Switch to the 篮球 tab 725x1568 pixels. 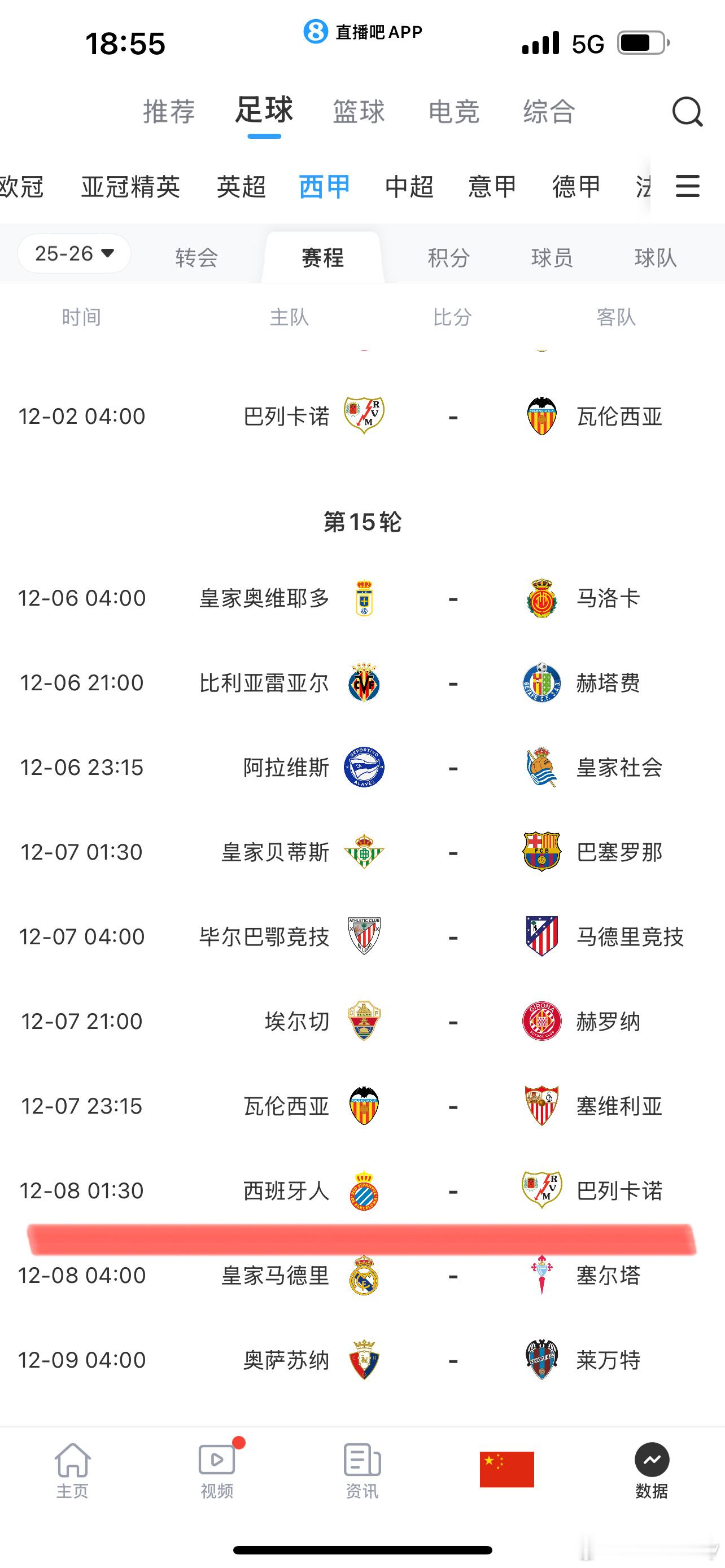(x=357, y=111)
